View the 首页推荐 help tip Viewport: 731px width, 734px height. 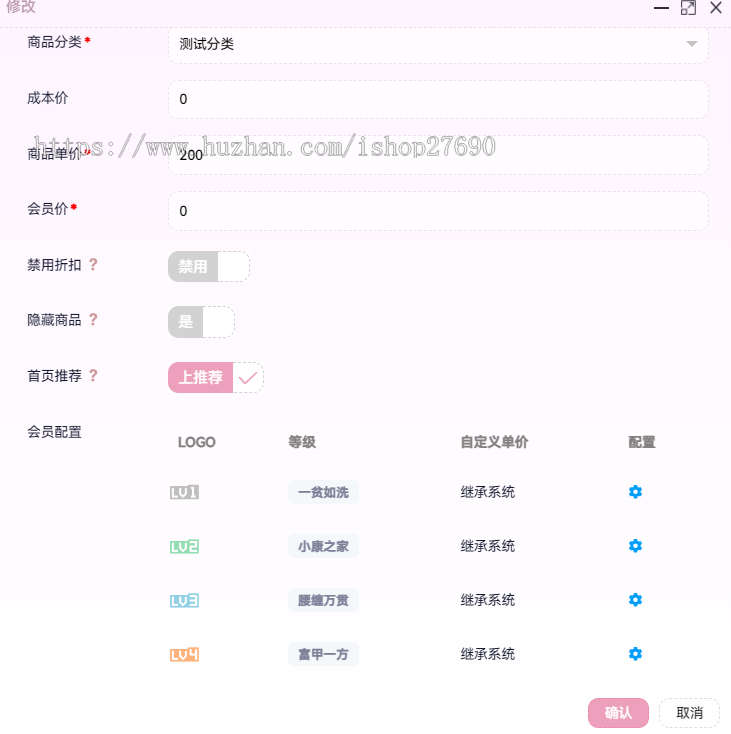(93, 376)
